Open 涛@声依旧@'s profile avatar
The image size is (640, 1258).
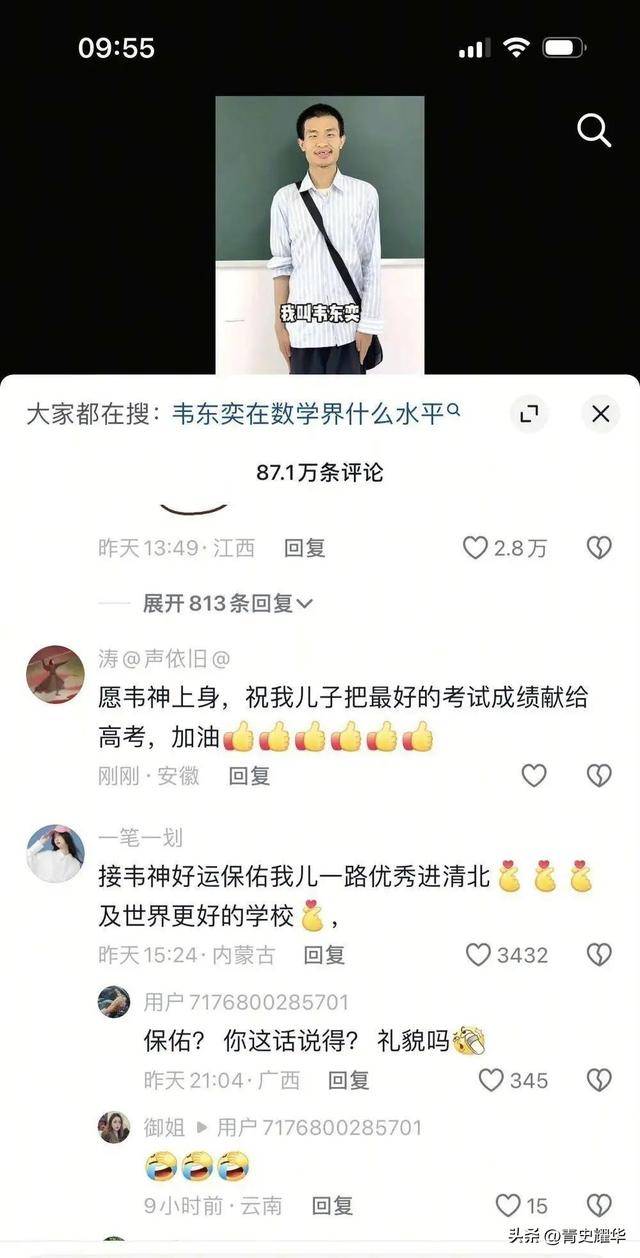click(x=55, y=675)
